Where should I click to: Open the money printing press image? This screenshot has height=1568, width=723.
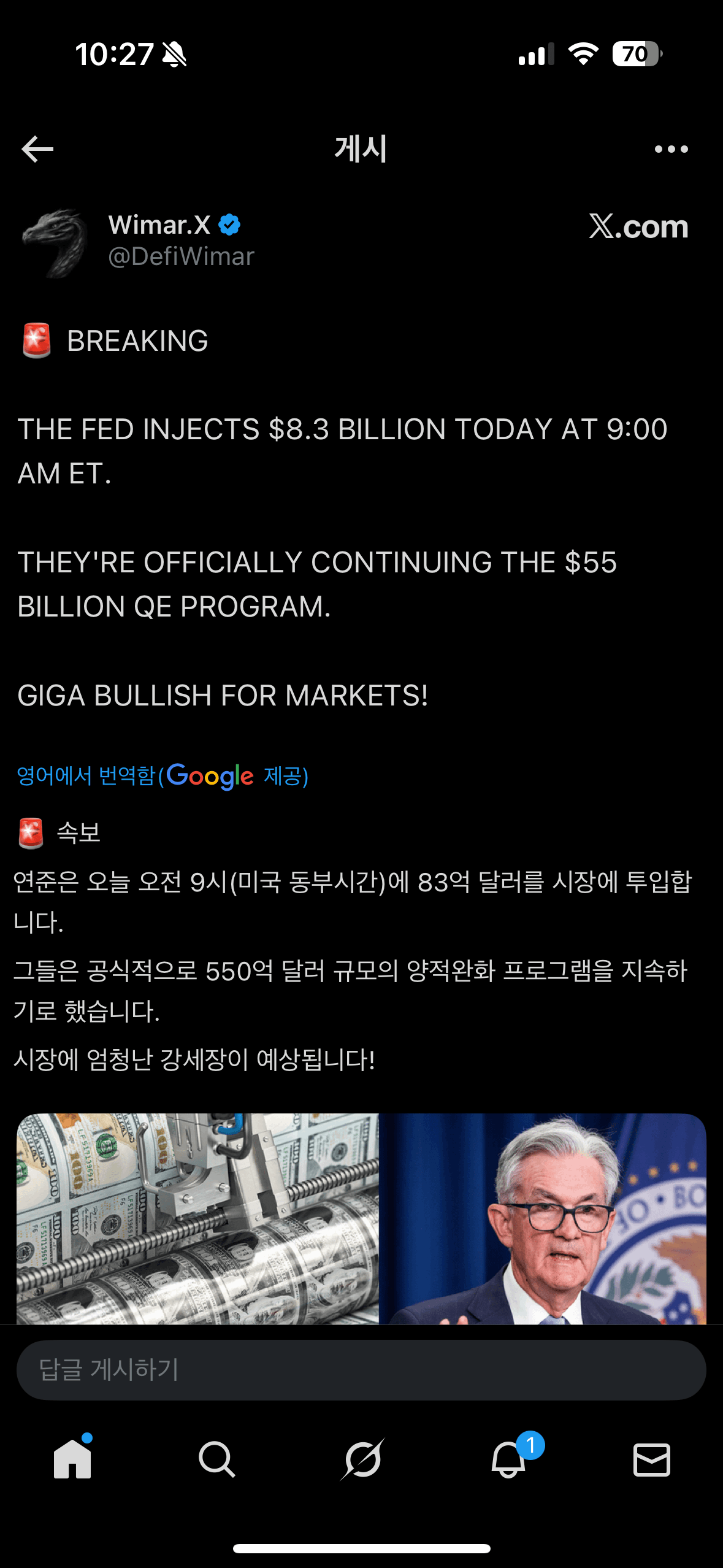197,1218
